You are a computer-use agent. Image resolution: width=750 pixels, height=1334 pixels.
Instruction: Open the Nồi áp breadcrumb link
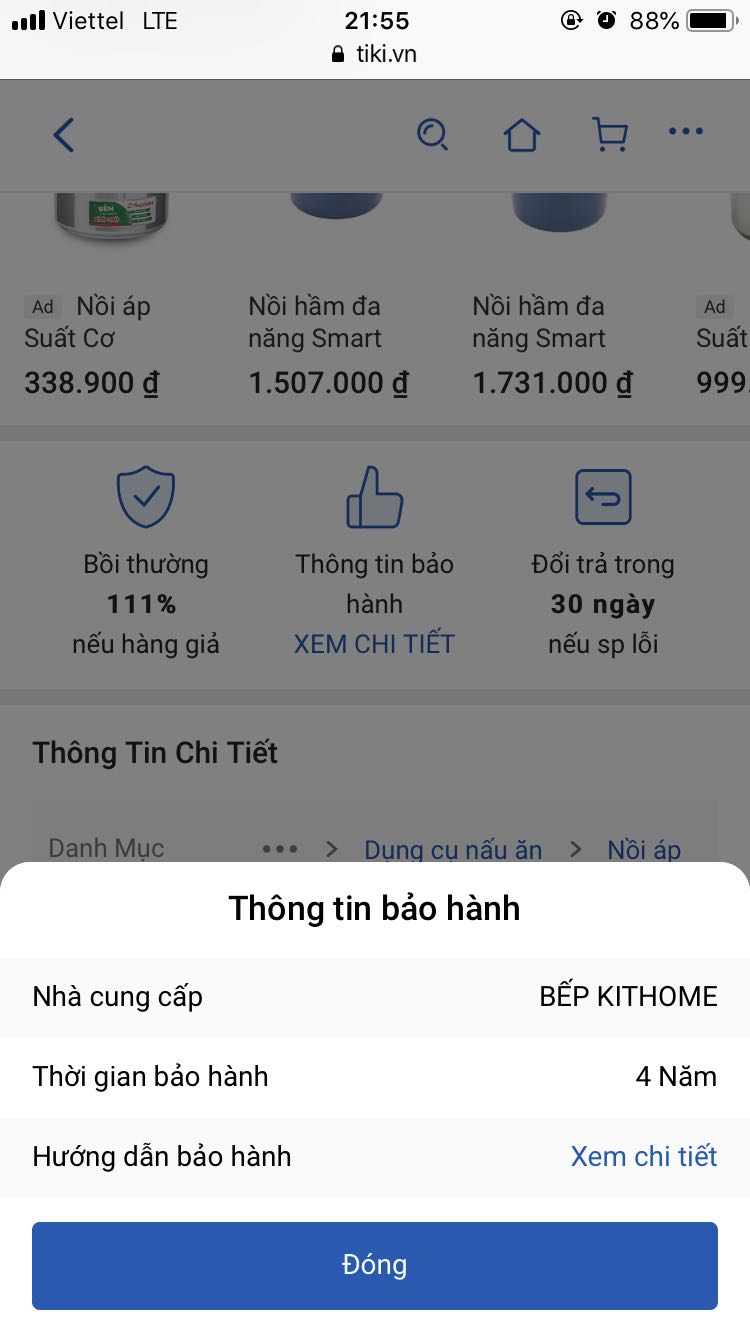pos(644,849)
